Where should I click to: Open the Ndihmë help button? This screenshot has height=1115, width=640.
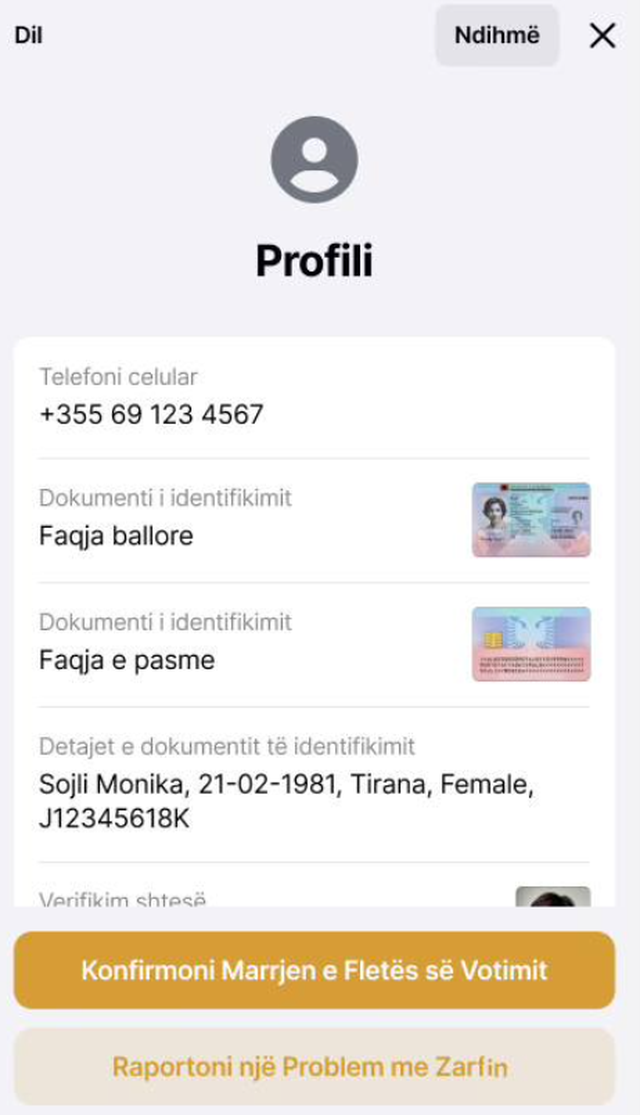496,35
